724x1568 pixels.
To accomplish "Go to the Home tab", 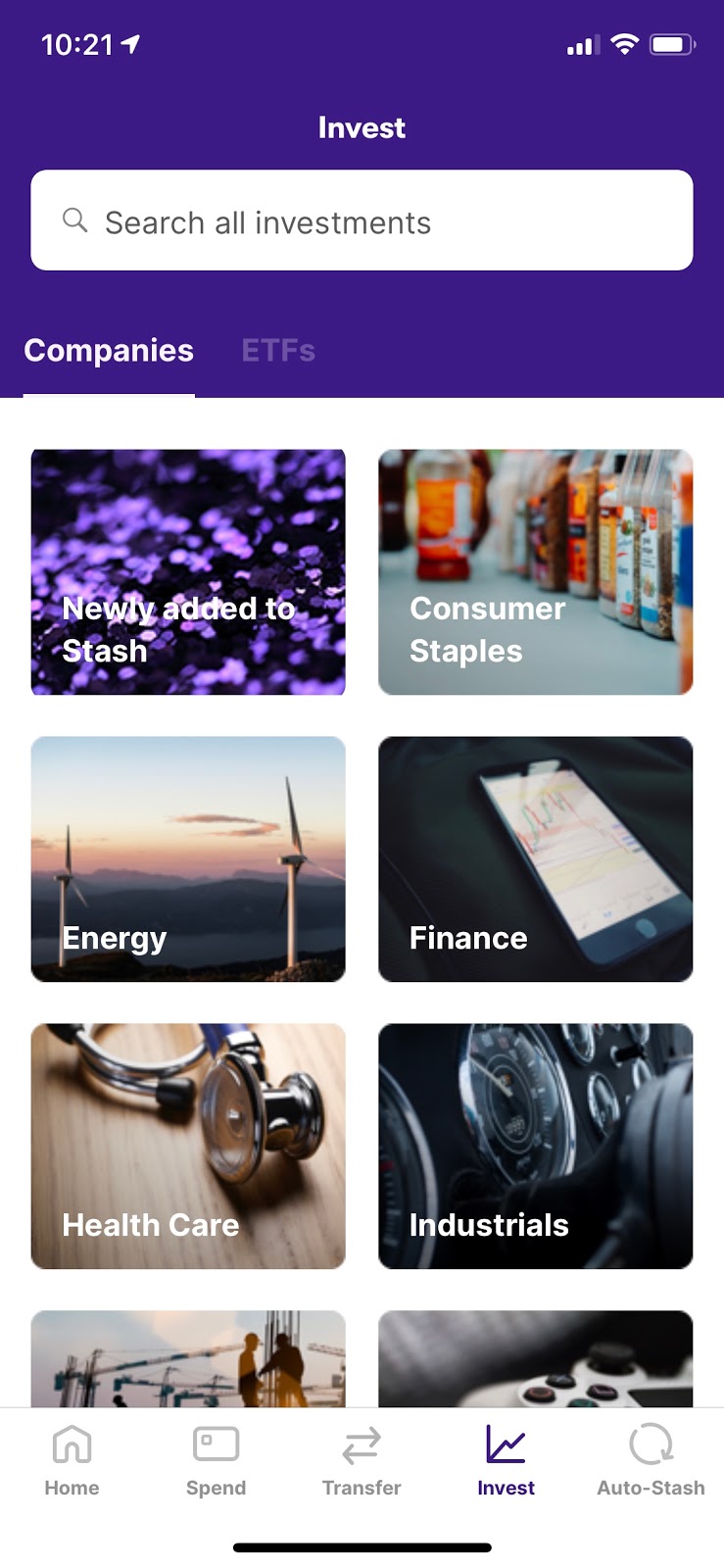I will point(72,1460).
